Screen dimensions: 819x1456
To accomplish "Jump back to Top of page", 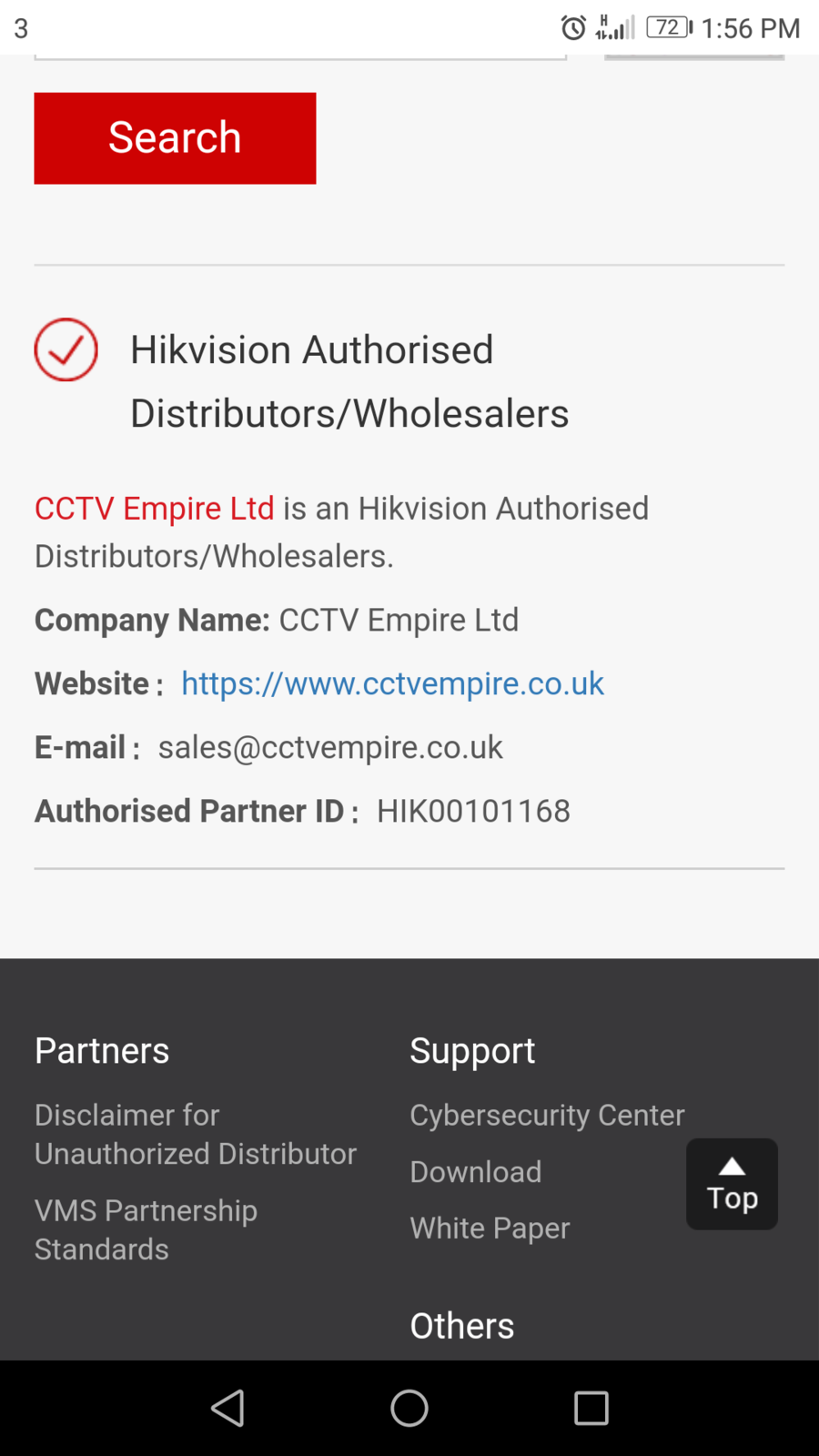I will tap(732, 1184).
